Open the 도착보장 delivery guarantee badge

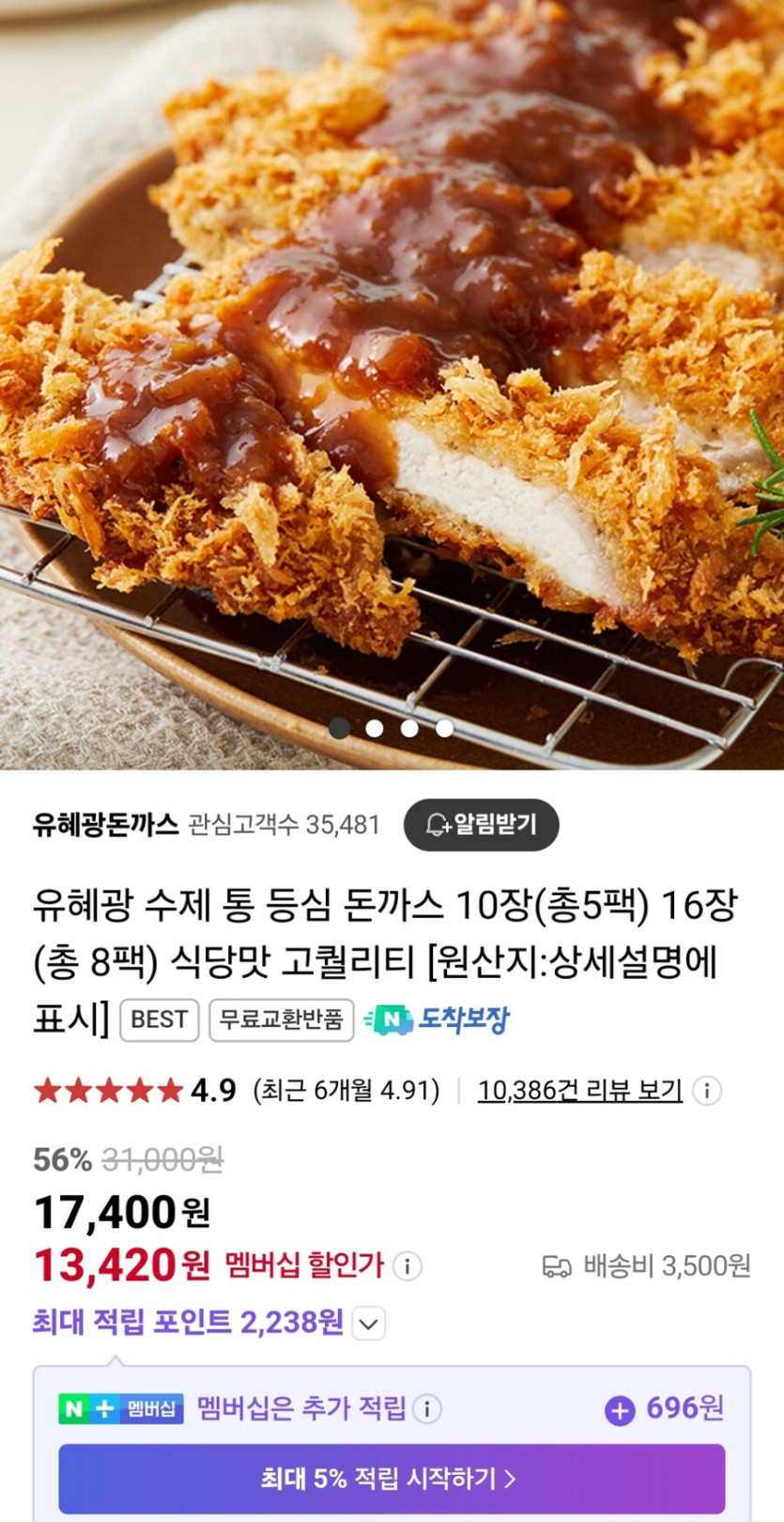coord(437,1019)
